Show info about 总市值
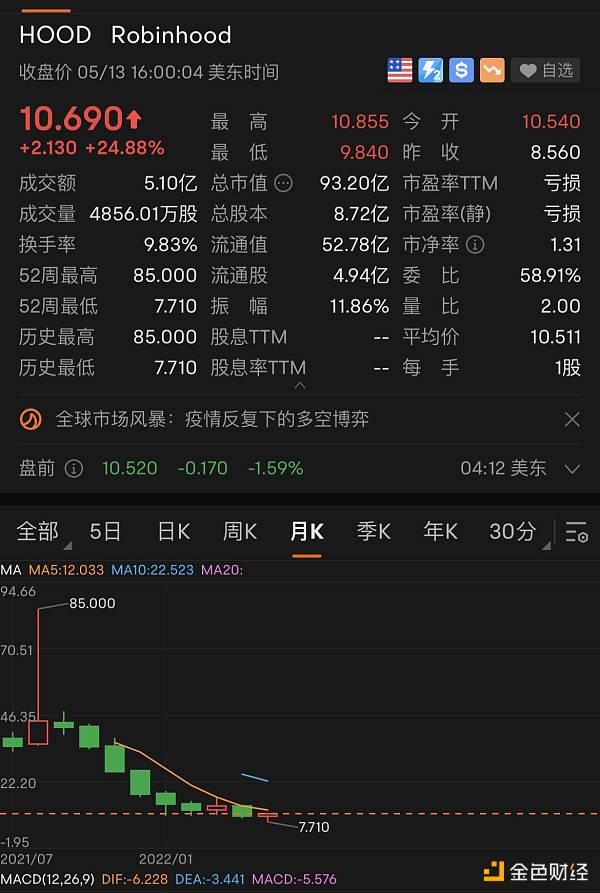The width and height of the screenshot is (600, 893). 284,183
